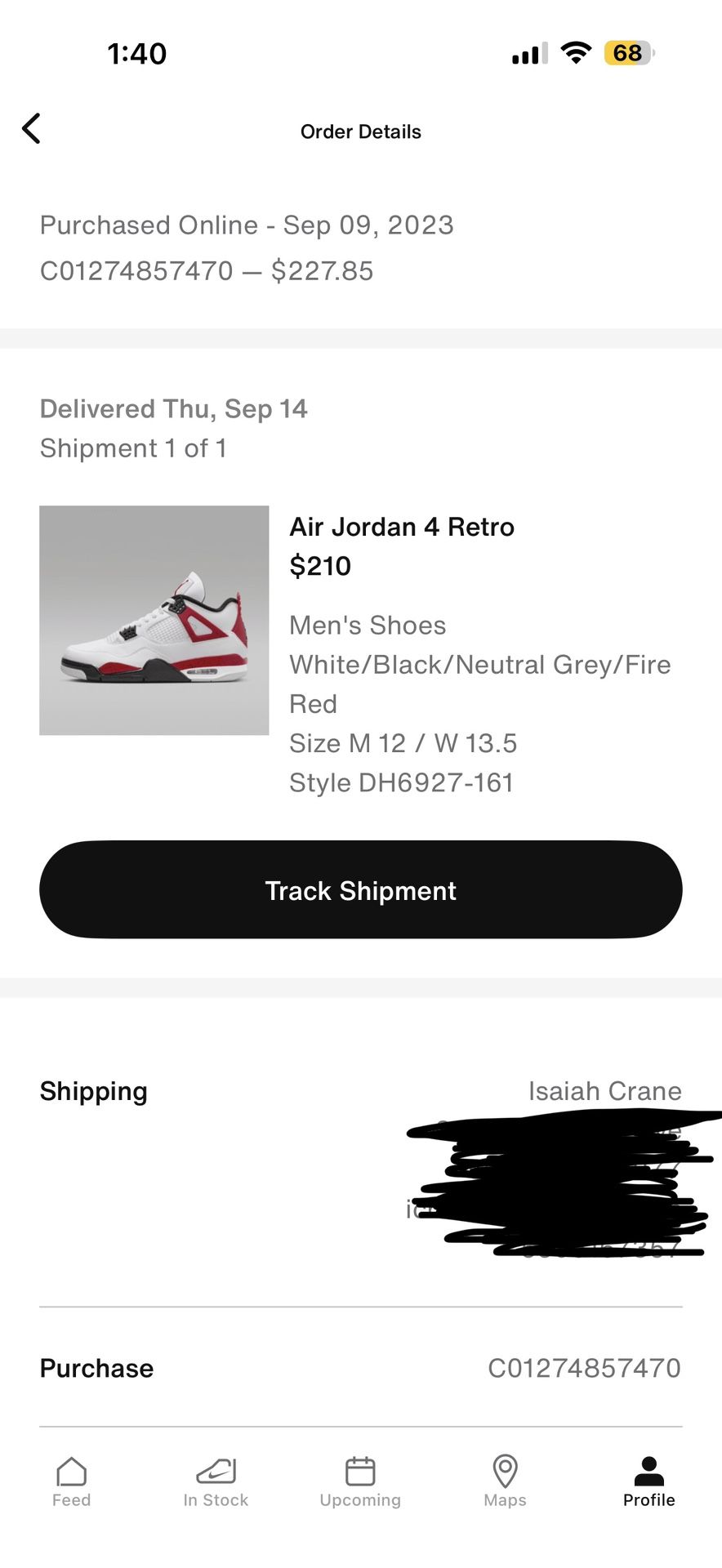Tap the Track Shipment button
This screenshot has width=722, height=1568.
coord(360,889)
